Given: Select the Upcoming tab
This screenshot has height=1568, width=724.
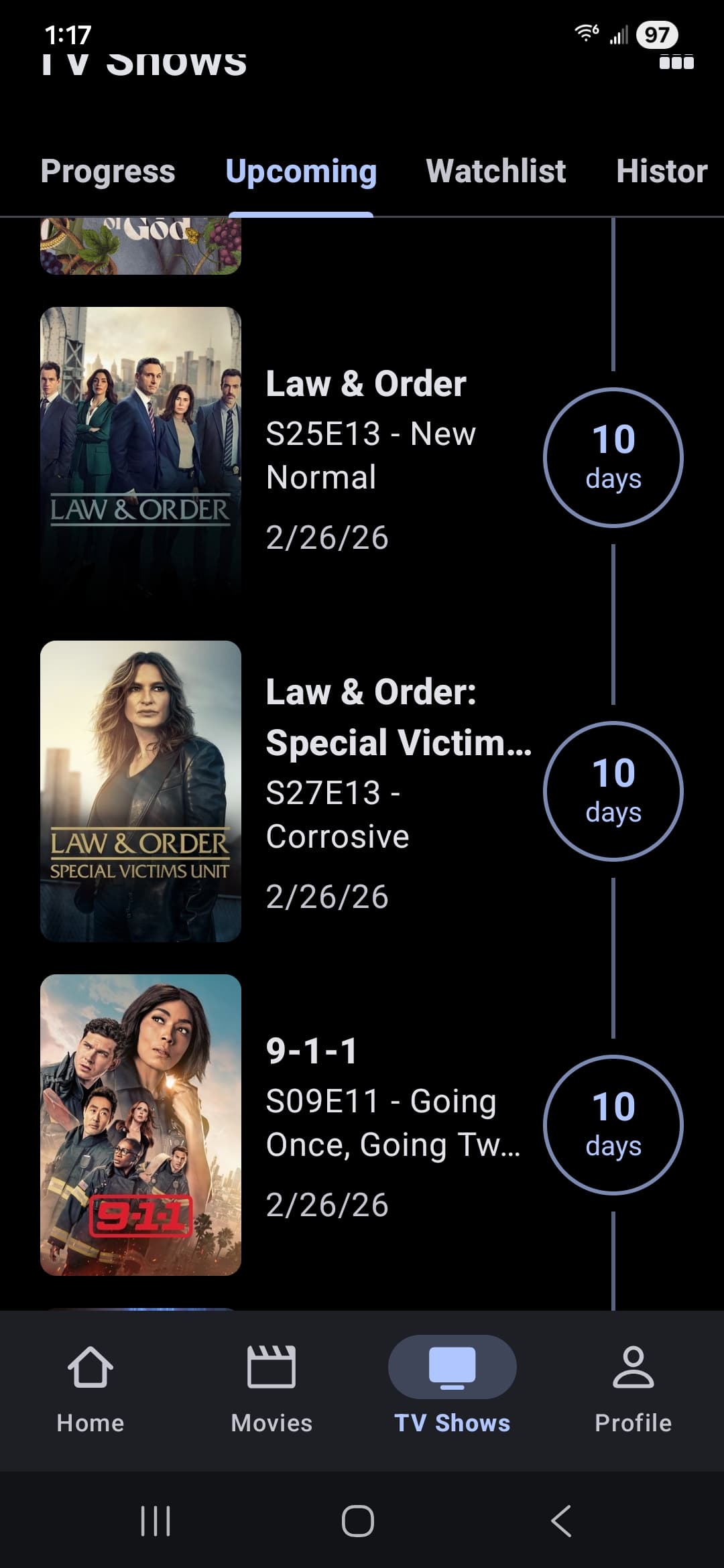Looking at the screenshot, I should (x=301, y=172).
